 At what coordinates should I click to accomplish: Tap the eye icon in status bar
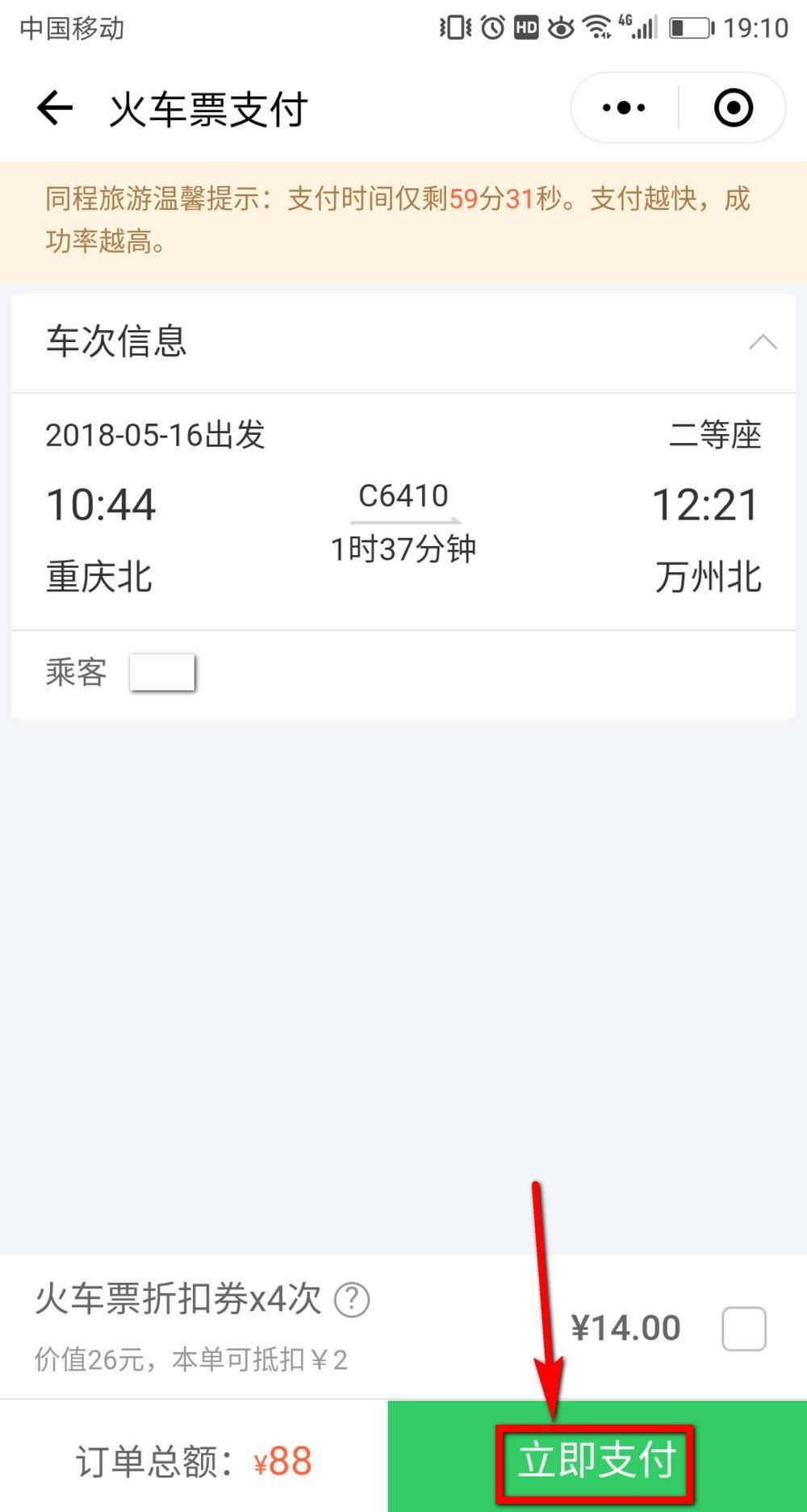click(562, 27)
